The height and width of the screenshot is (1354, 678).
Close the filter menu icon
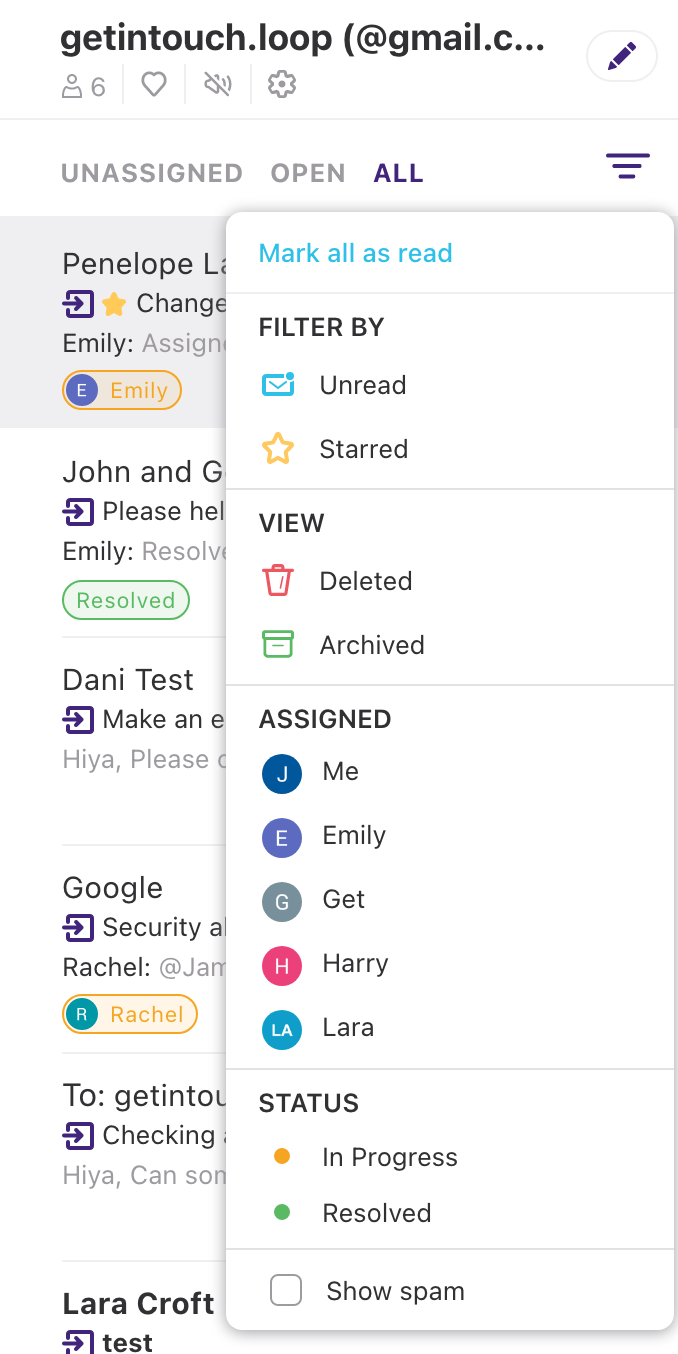(628, 166)
